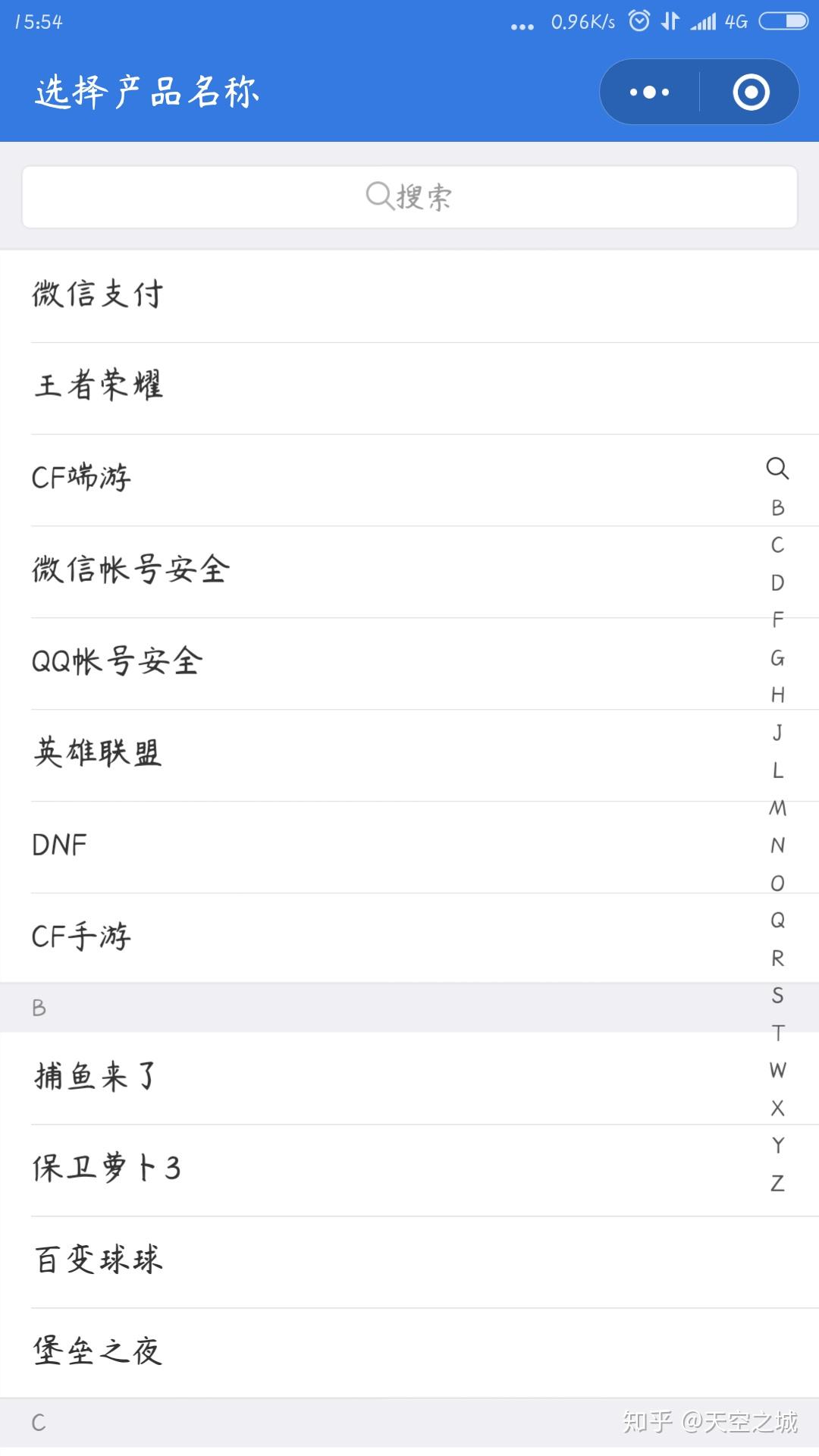Jump to letter Z in the index
This screenshot has height=1456, width=819.
click(777, 1183)
